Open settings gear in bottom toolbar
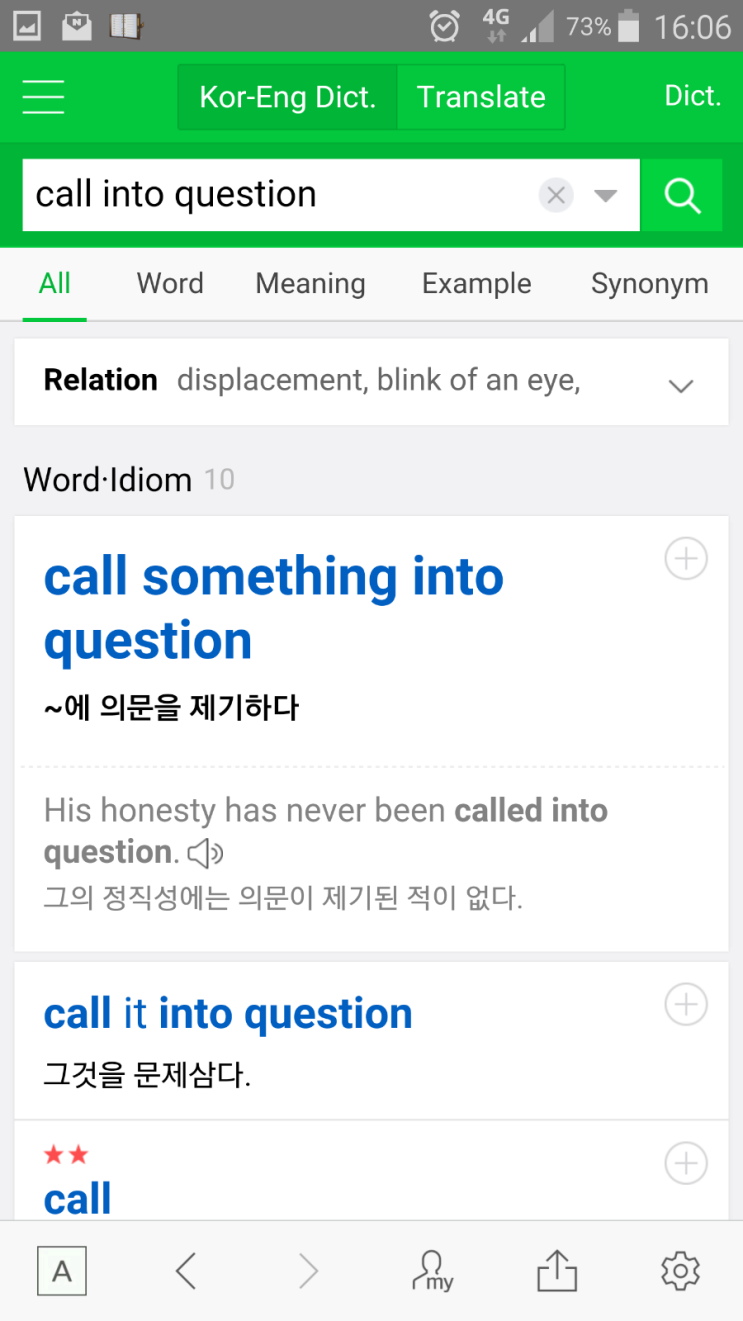 pos(680,1271)
